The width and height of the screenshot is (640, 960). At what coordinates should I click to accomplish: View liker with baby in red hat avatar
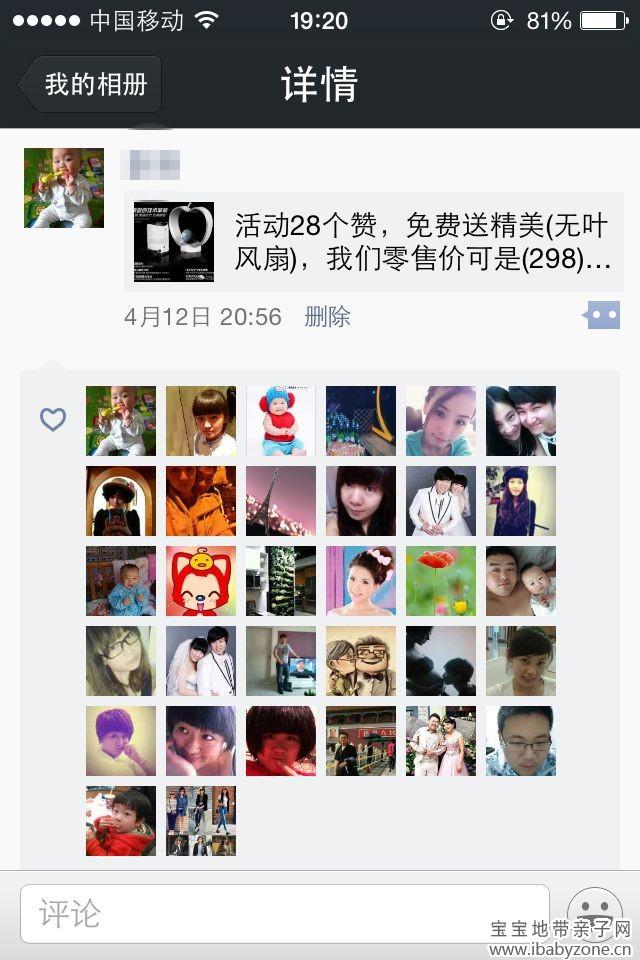pos(281,421)
